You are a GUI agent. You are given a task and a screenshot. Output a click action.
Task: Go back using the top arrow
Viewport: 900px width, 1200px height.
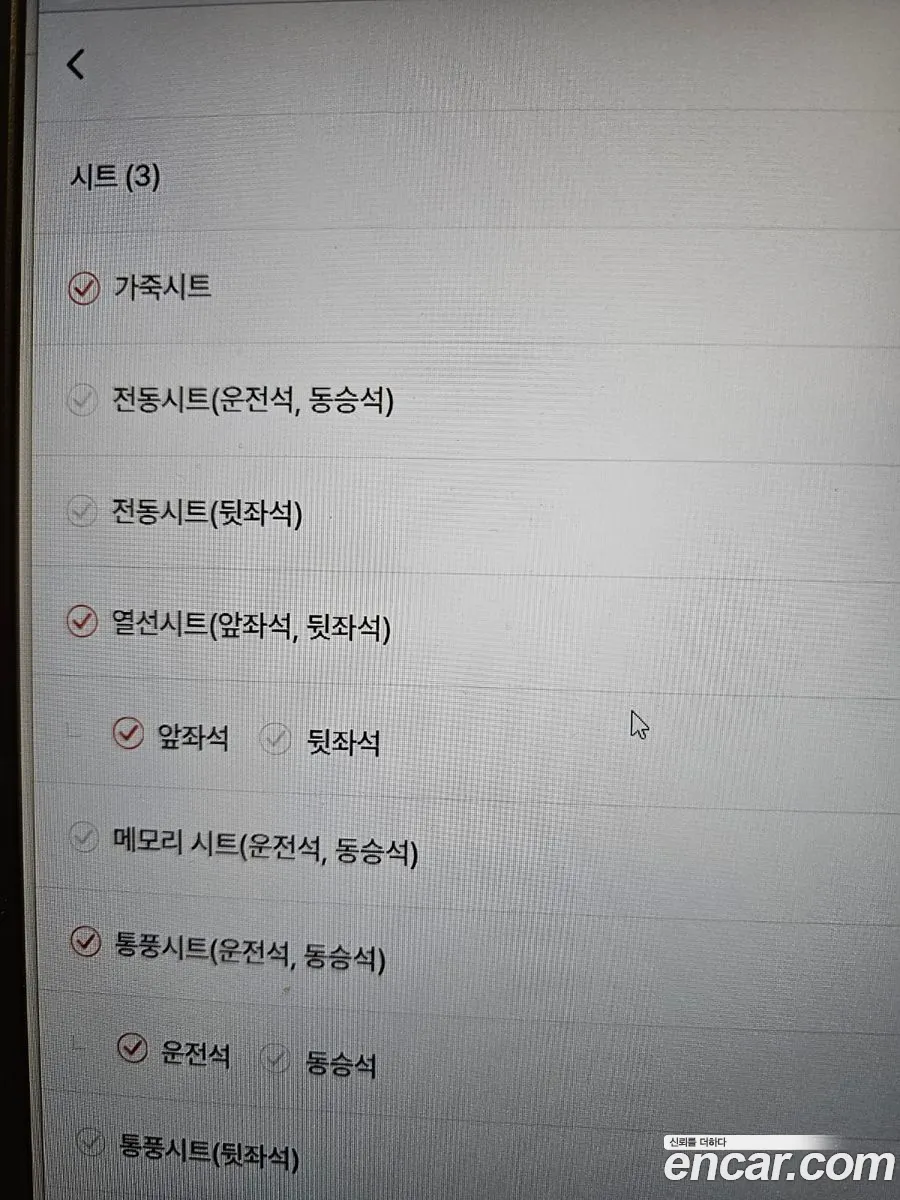pos(75,64)
